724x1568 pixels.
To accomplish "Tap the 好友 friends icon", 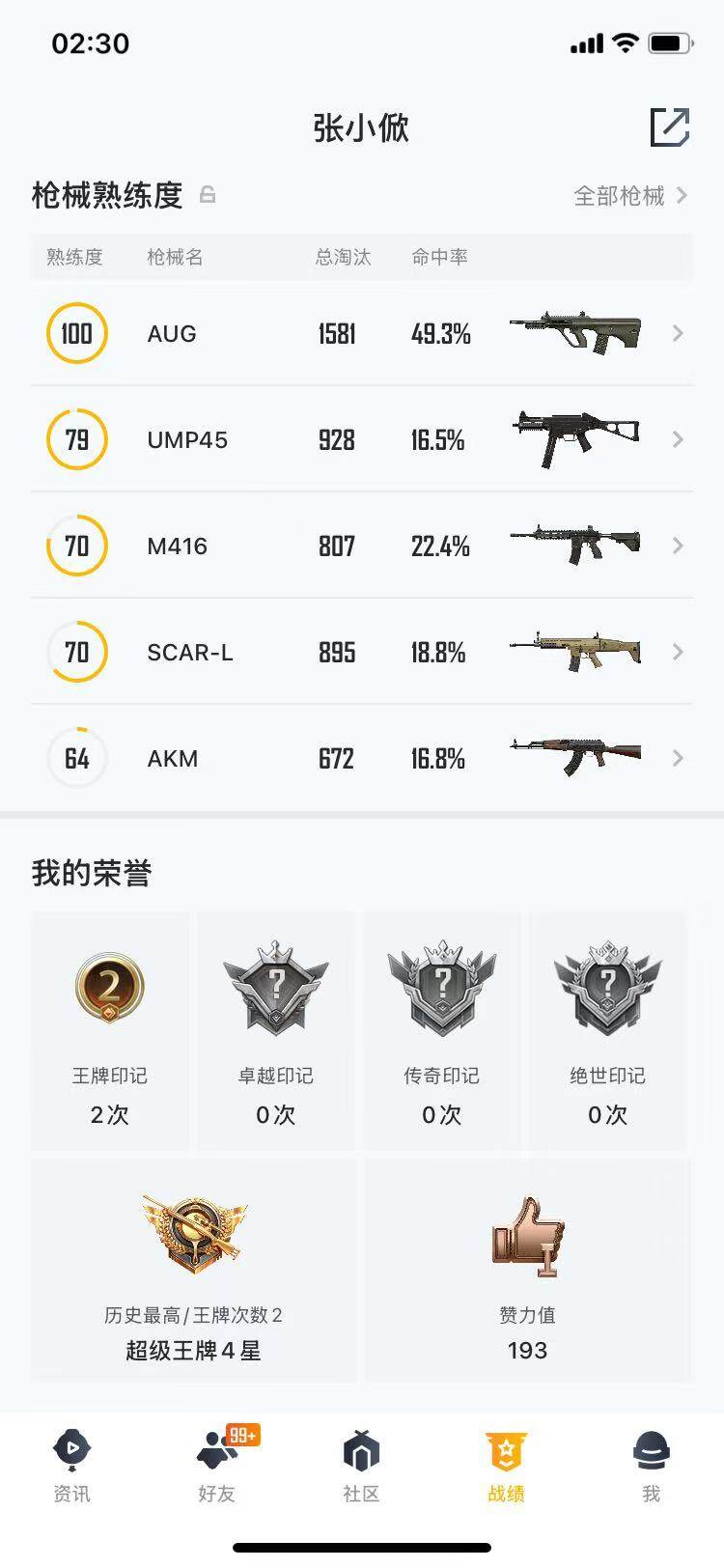I will click(x=216, y=1450).
